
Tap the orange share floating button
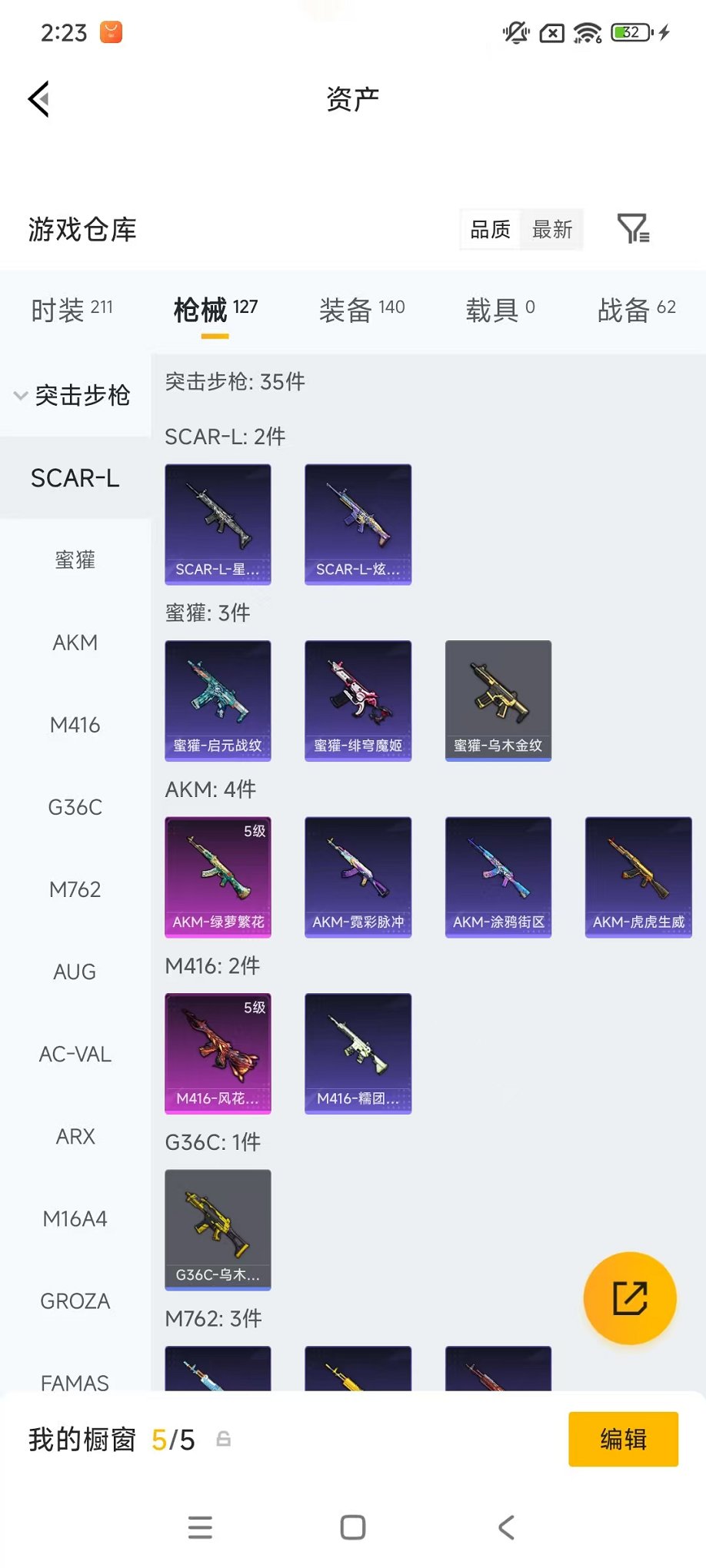point(629,1297)
